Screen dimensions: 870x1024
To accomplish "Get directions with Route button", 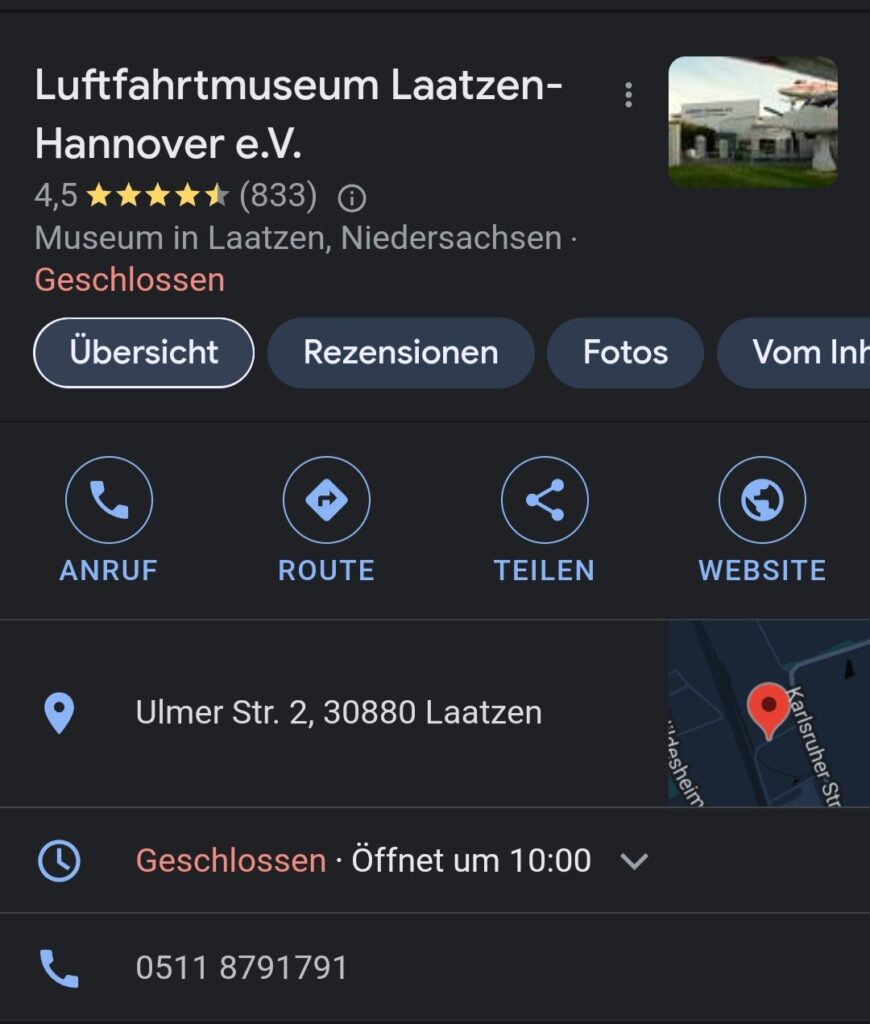I will coord(326,520).
